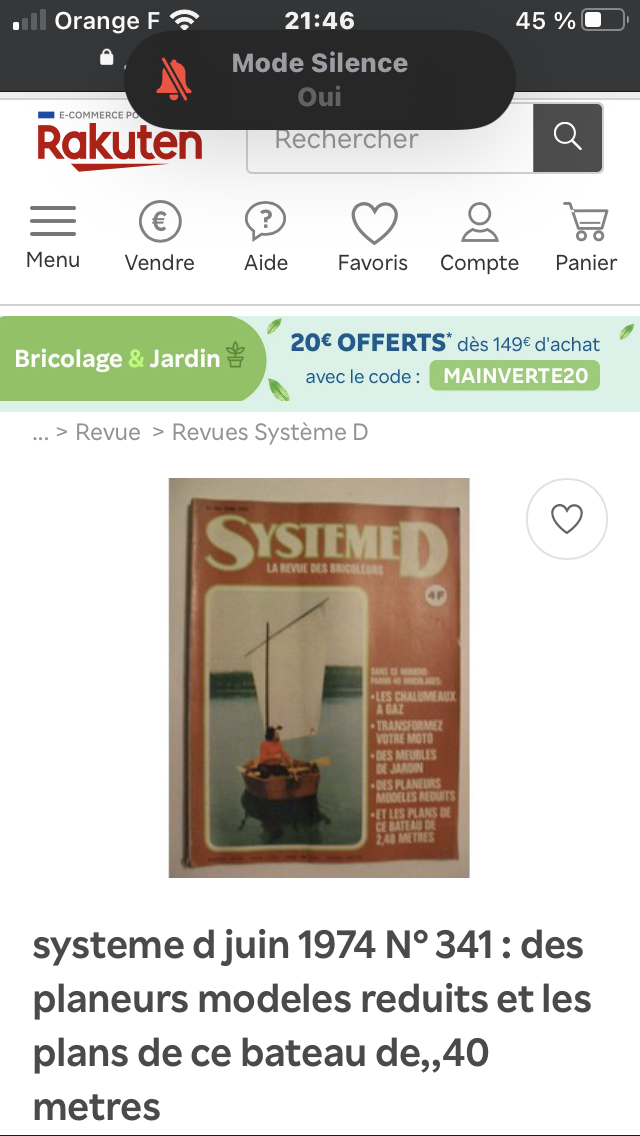Add this magazine to favorites with heart
Screen dimensions: 640x1136
(567, 519)
